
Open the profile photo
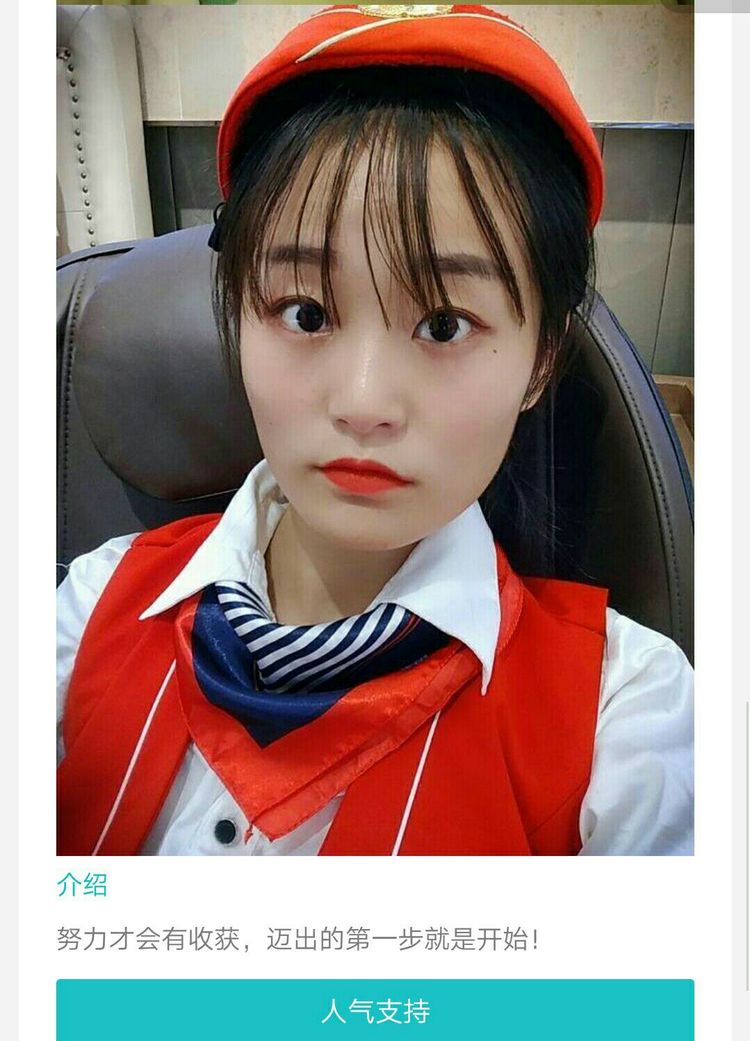[x=375, y=430]
